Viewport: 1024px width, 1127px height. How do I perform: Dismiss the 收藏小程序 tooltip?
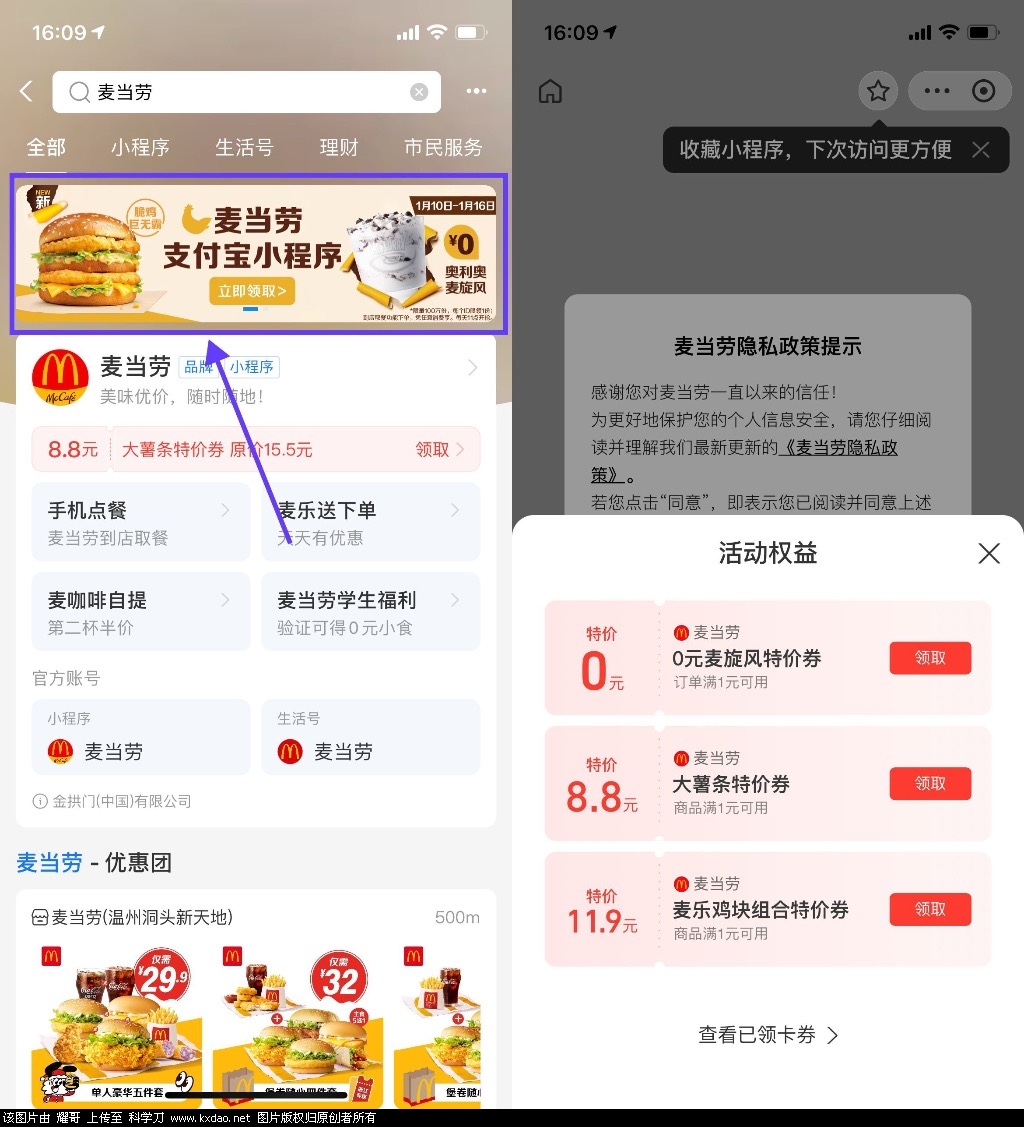tap(981, 150)
